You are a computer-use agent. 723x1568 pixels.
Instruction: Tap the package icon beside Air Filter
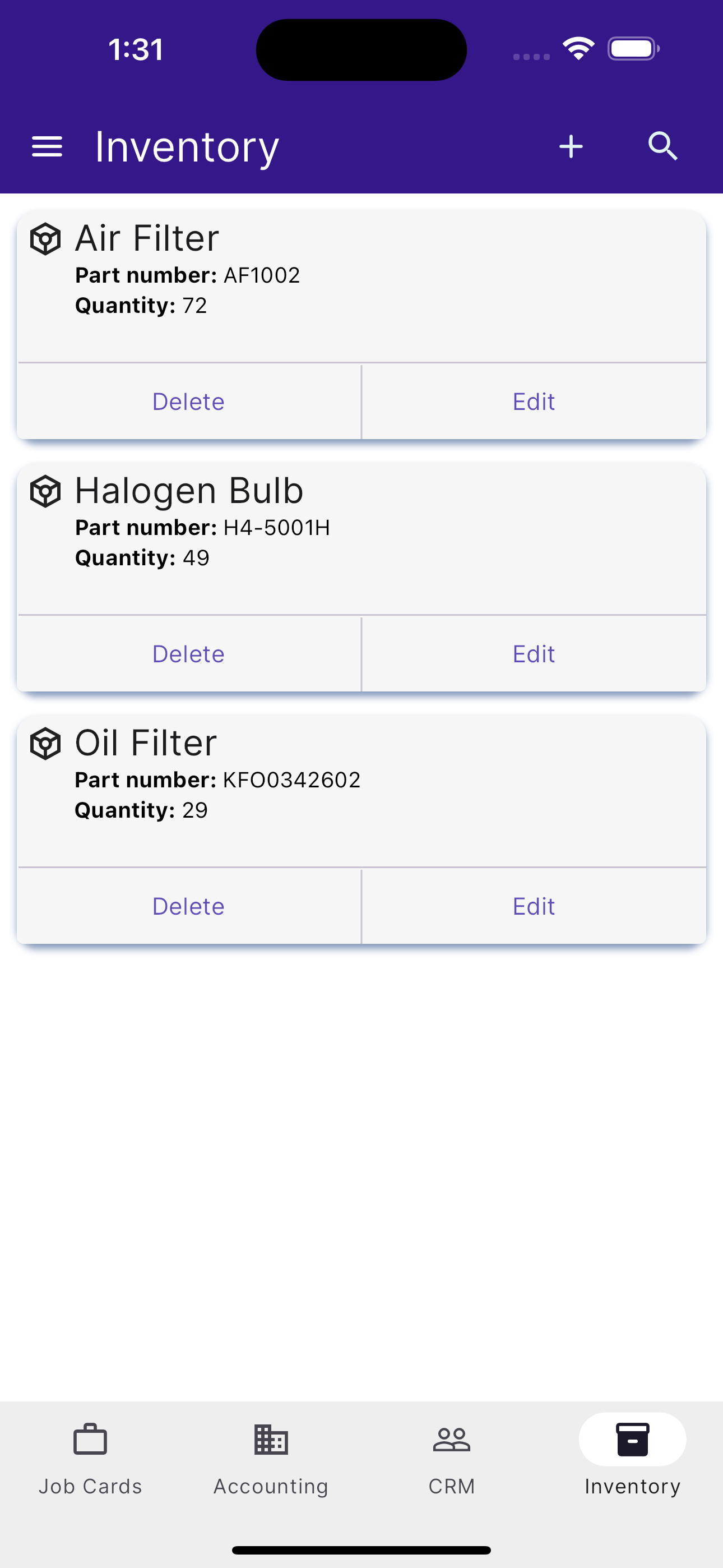click(x=45, y=238)
